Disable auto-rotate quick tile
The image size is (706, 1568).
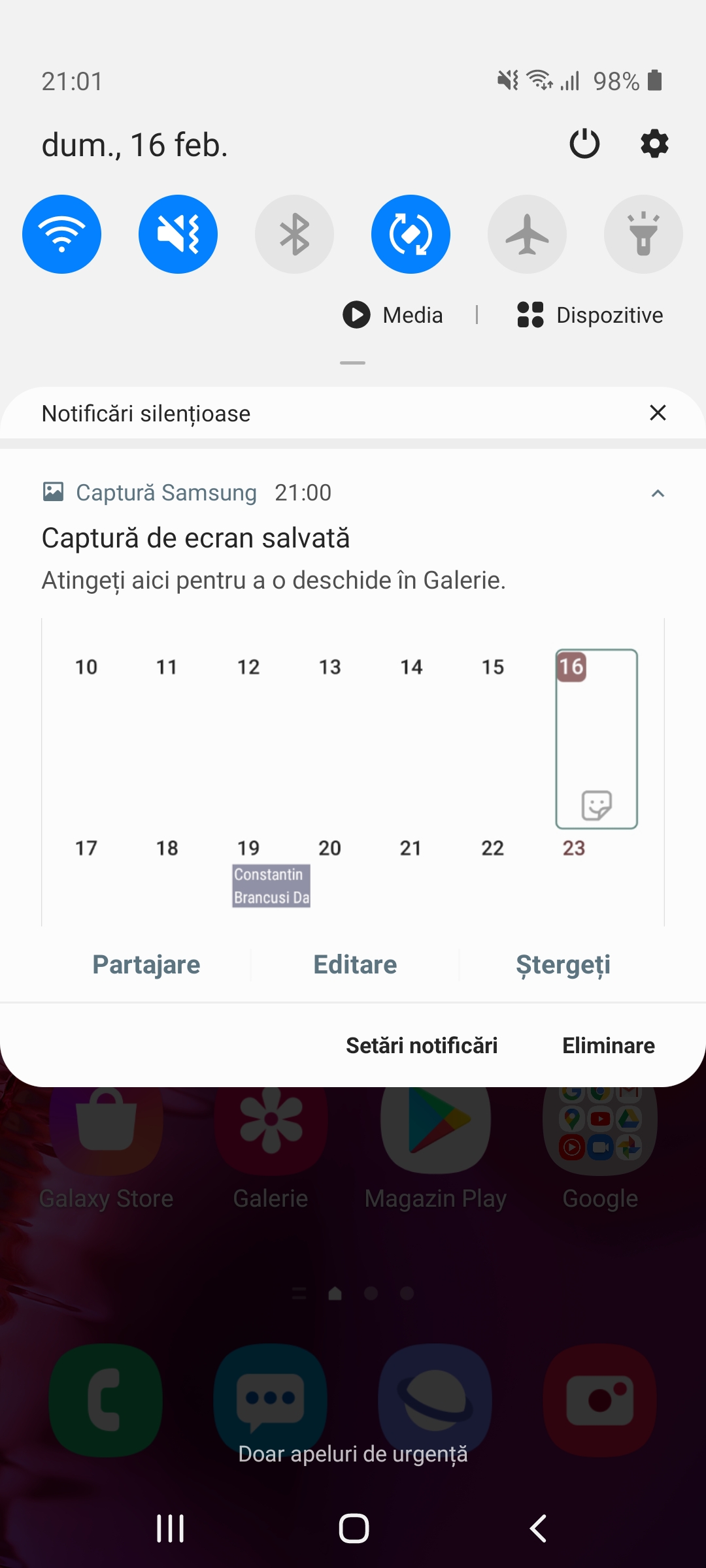[411, 235]
